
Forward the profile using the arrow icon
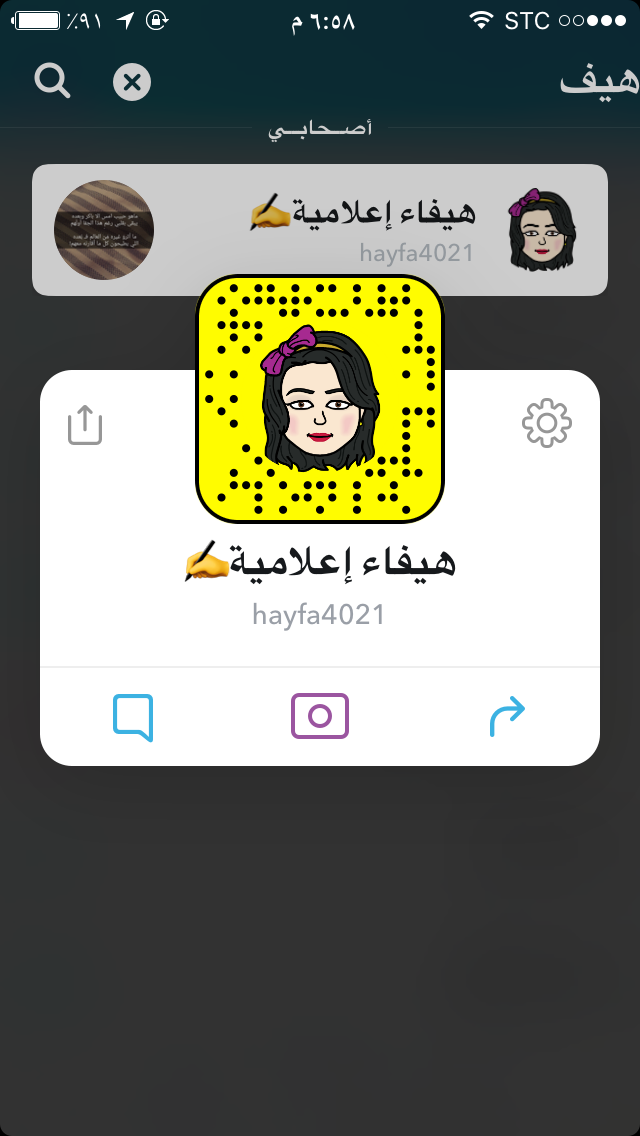click(507, 717)
